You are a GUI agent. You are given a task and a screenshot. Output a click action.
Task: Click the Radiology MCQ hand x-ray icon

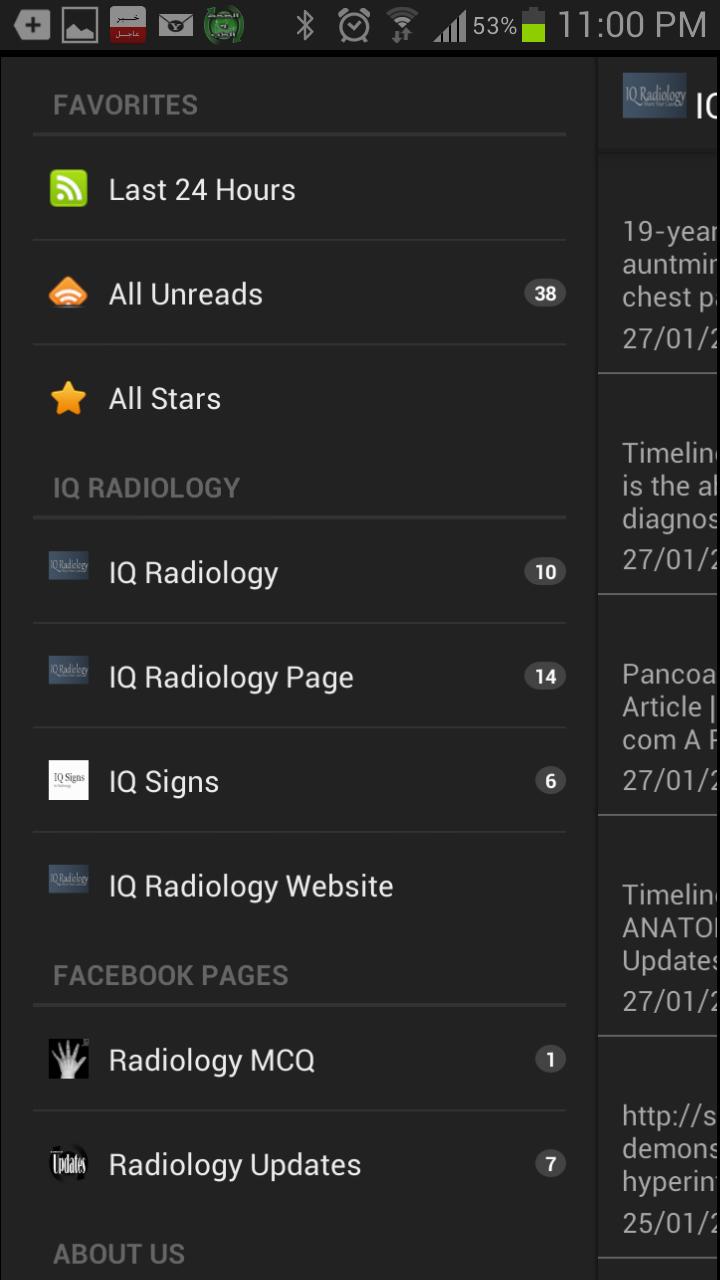tap(67, 1058)
